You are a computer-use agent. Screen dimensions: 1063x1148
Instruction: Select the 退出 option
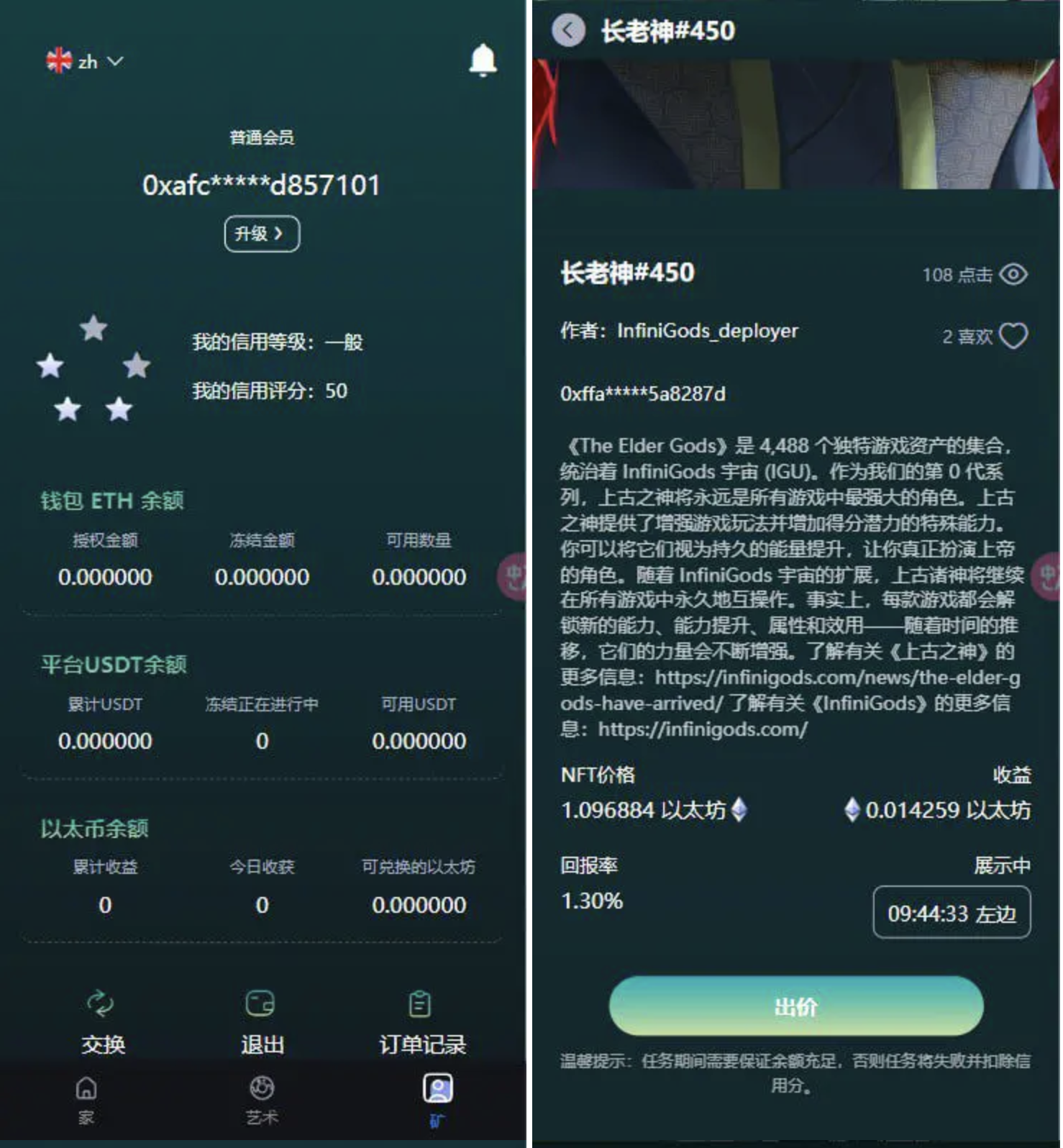point(261,1021)
